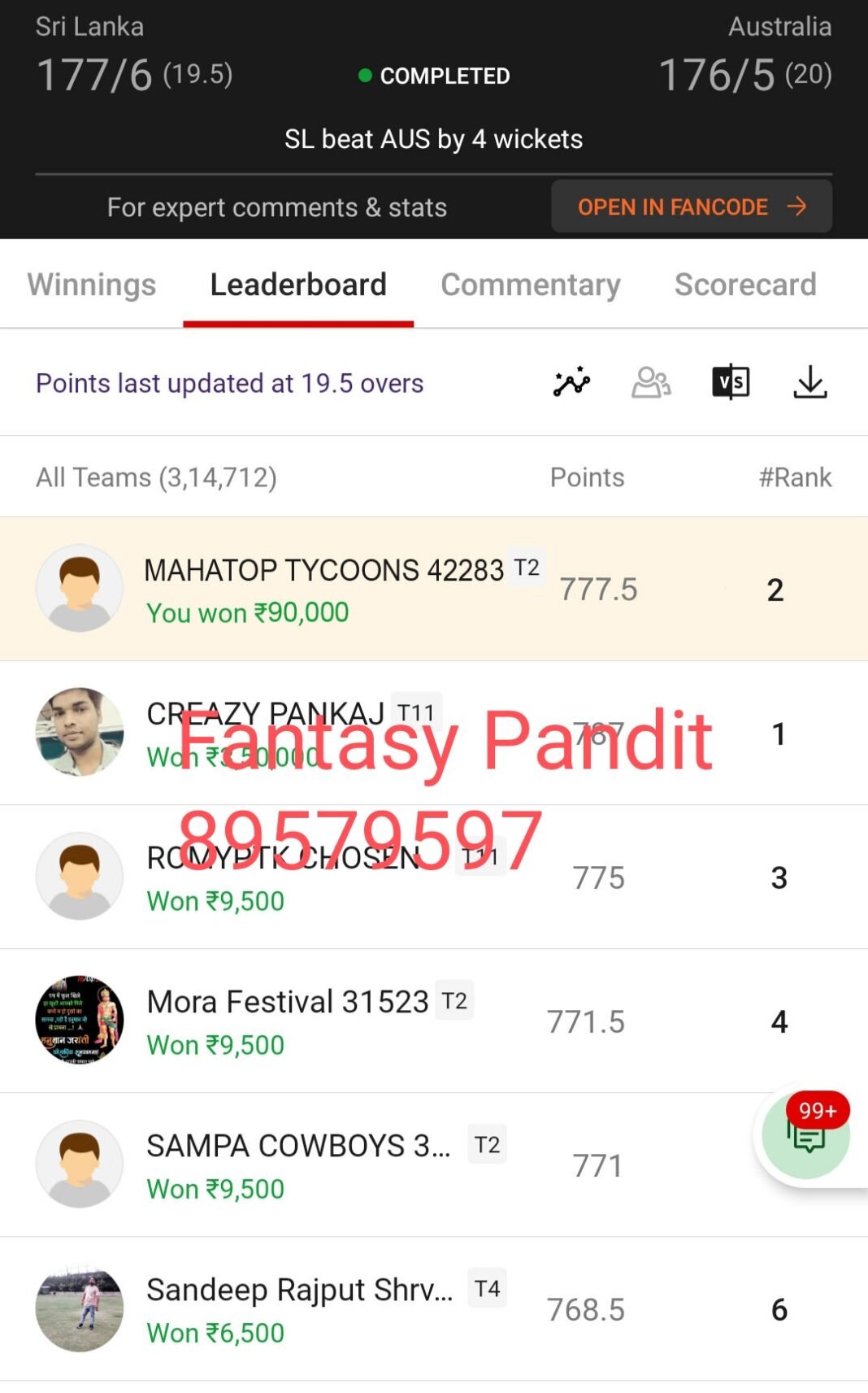The height and width of the screenshot is (1393, 868).
Task: View the Scorecard tab
Action: tap(745, 285)
